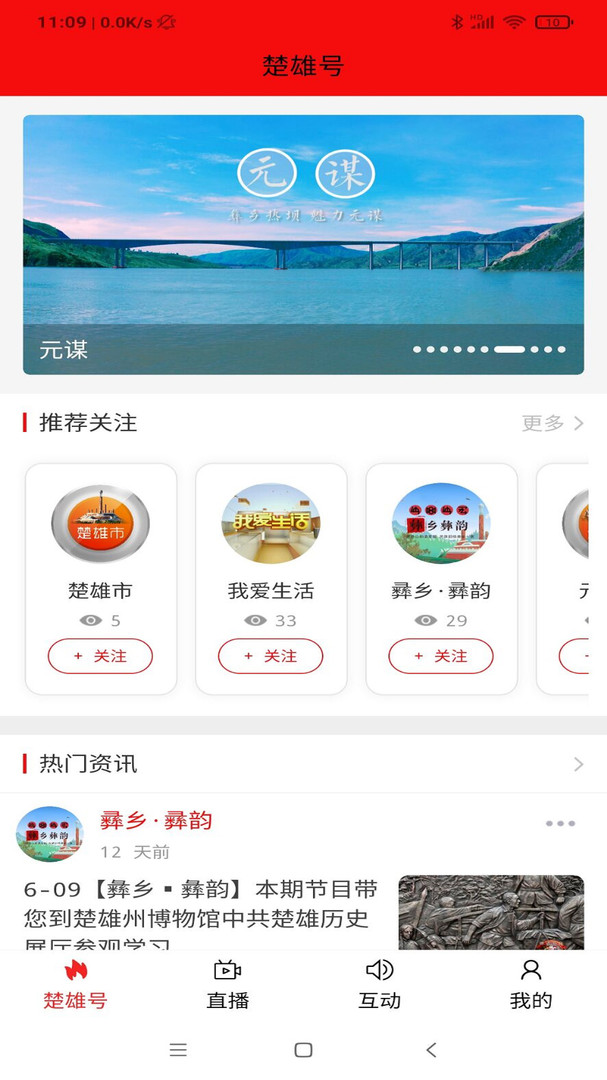This screenshot has width=607, height=1080.
Task: Switch to the 互动 tab
Action: click(x=379, y=985)
